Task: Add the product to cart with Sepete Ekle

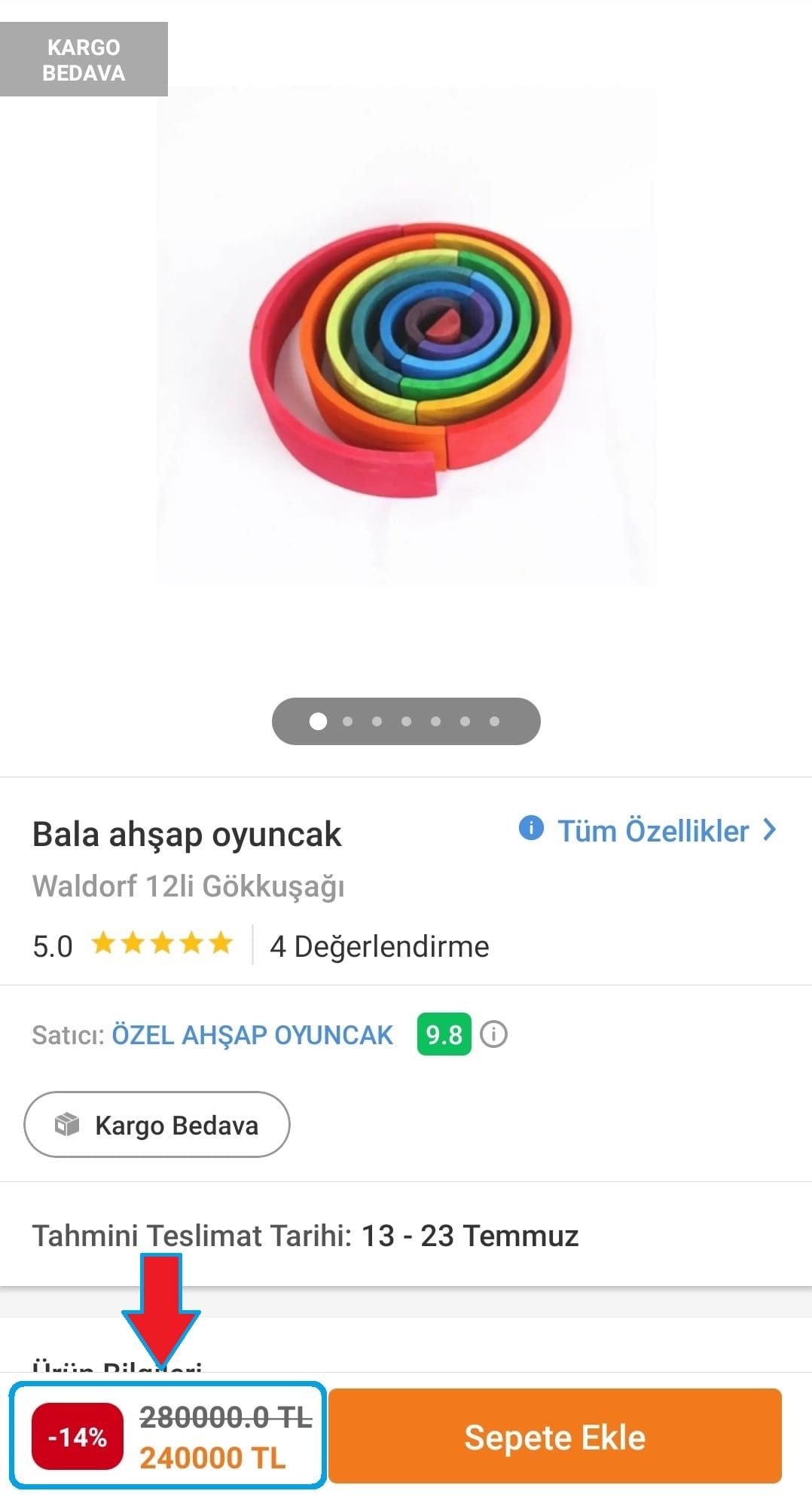Action: [x=554, y=1436]
